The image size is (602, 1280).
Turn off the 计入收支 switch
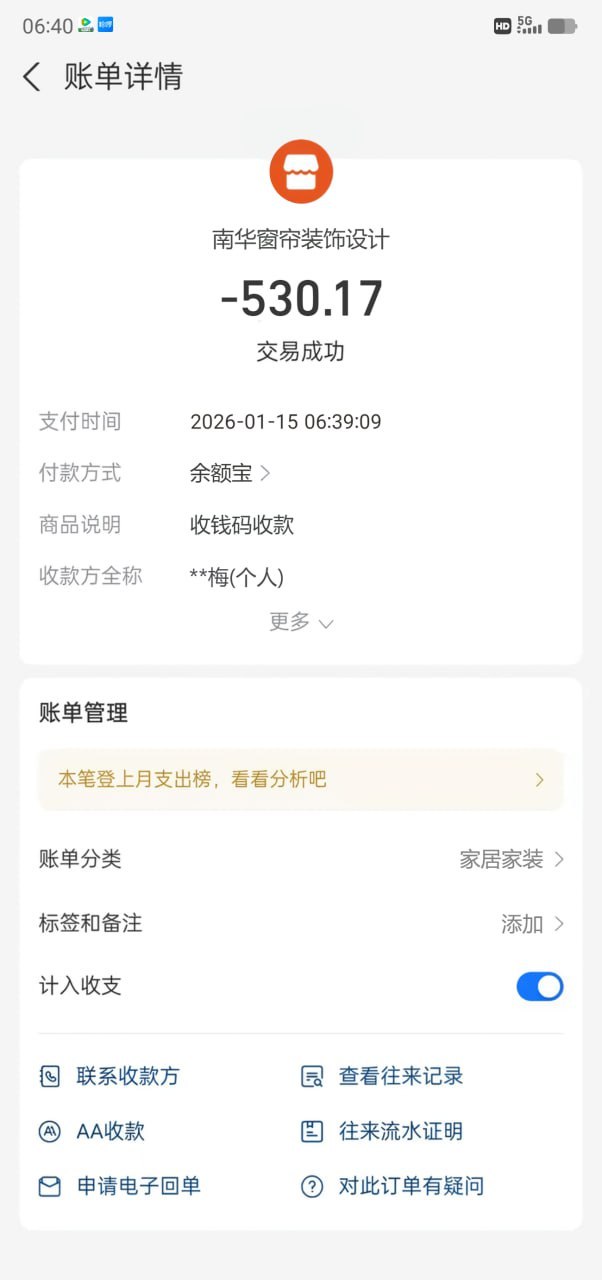[539, 986]
